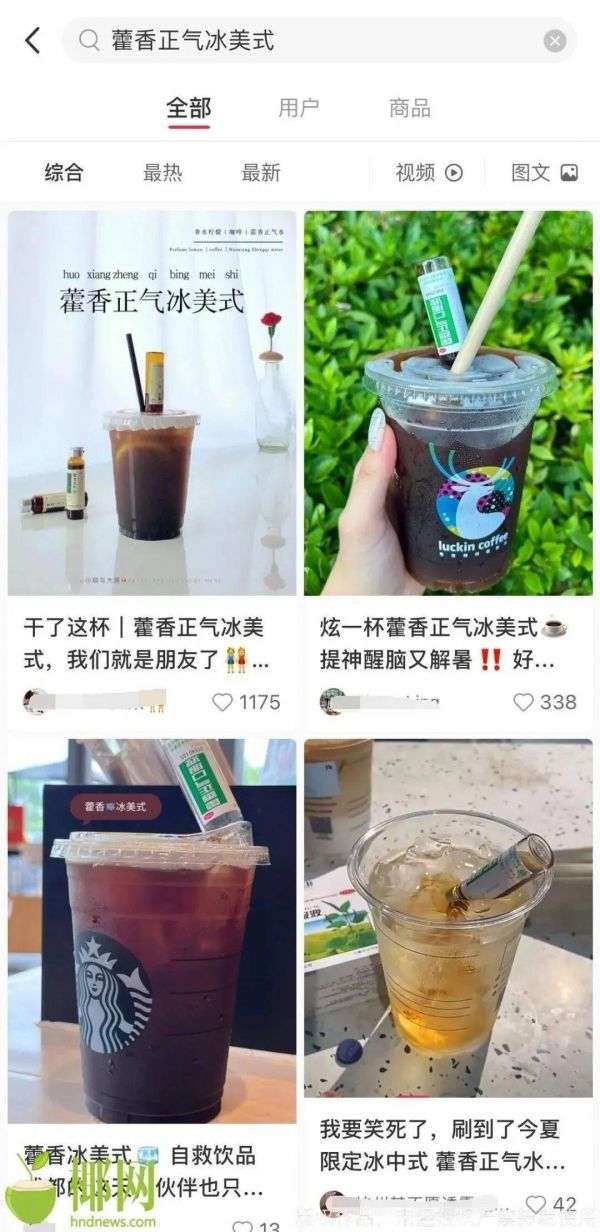Clear the search text
This screenshot has height=1232, width=600.
coord(555,41)
